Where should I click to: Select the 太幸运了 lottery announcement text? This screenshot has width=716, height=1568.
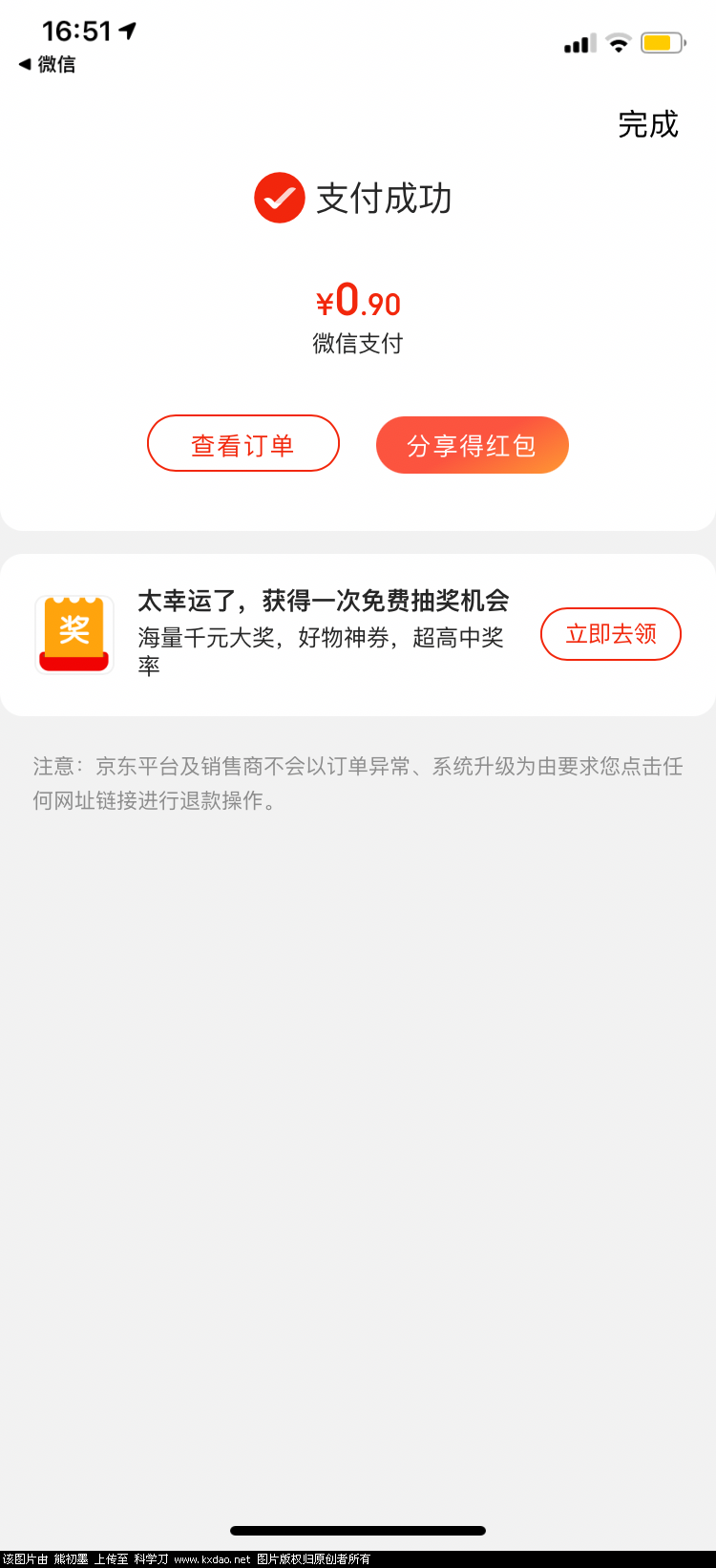coord(322,602)
